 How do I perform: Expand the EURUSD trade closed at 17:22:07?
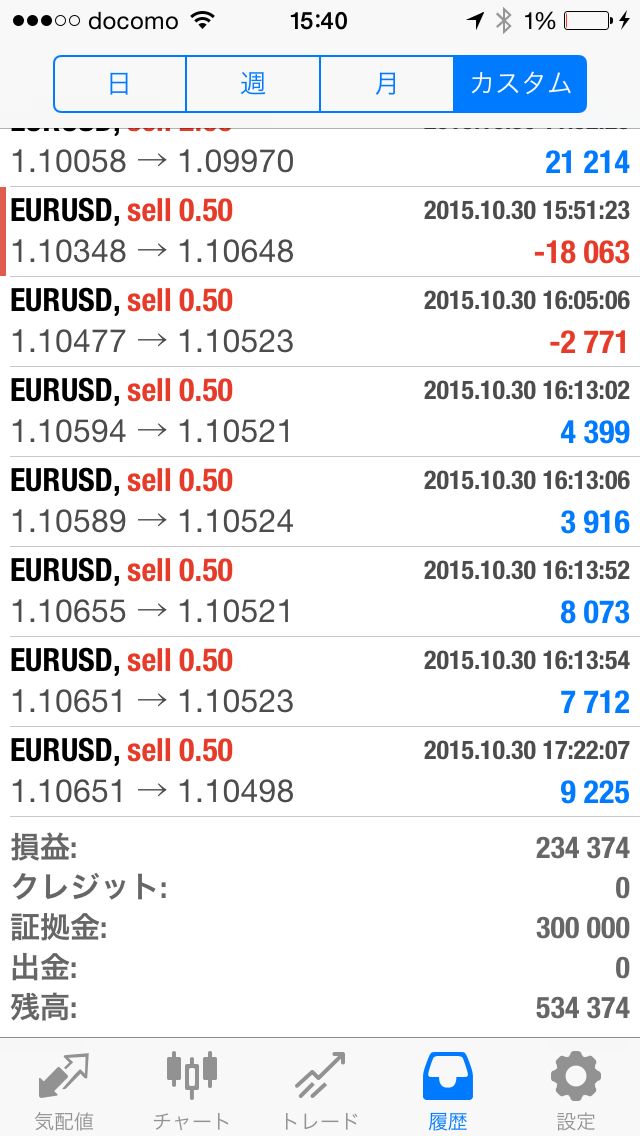[320, 772]
